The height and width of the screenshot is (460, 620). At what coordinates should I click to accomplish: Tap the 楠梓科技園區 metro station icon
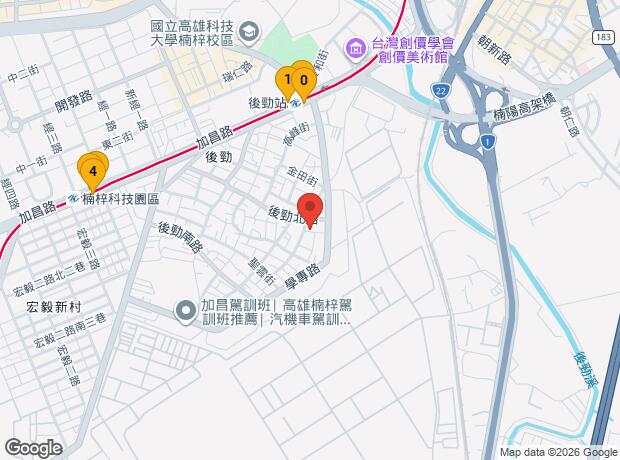click(72, 198)
